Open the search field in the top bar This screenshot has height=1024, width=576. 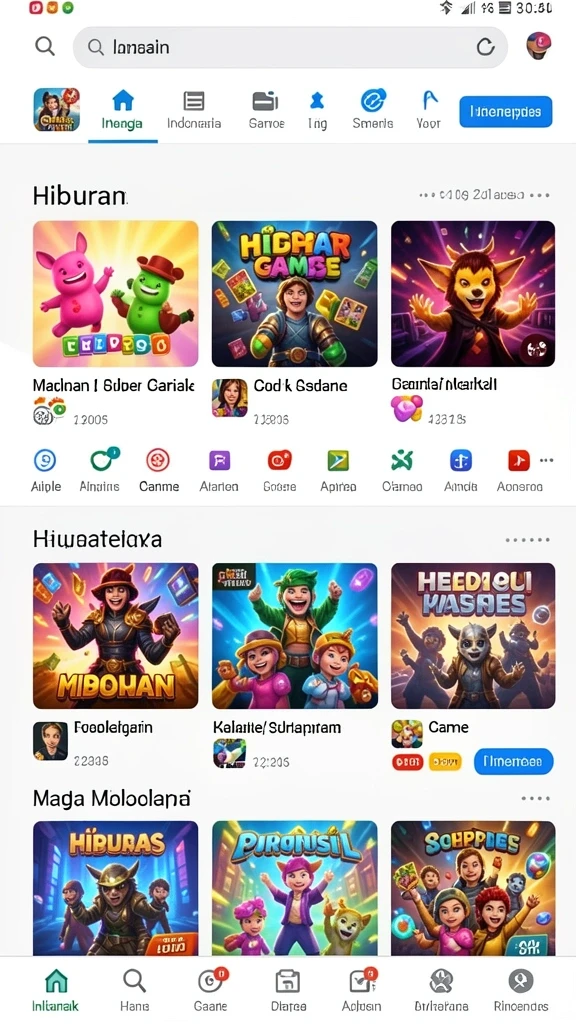click(x=290, y=47)
